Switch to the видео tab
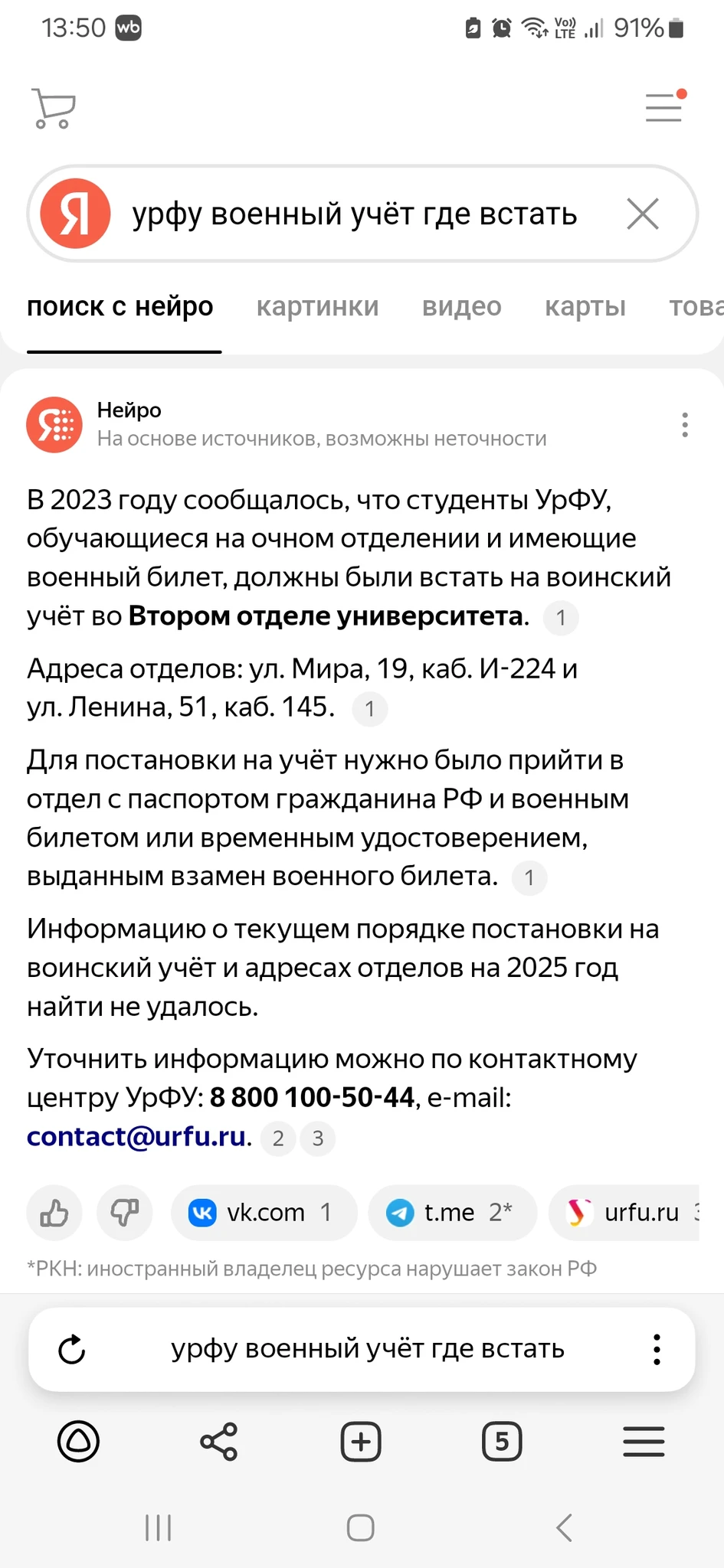 [x=461, y=306]
